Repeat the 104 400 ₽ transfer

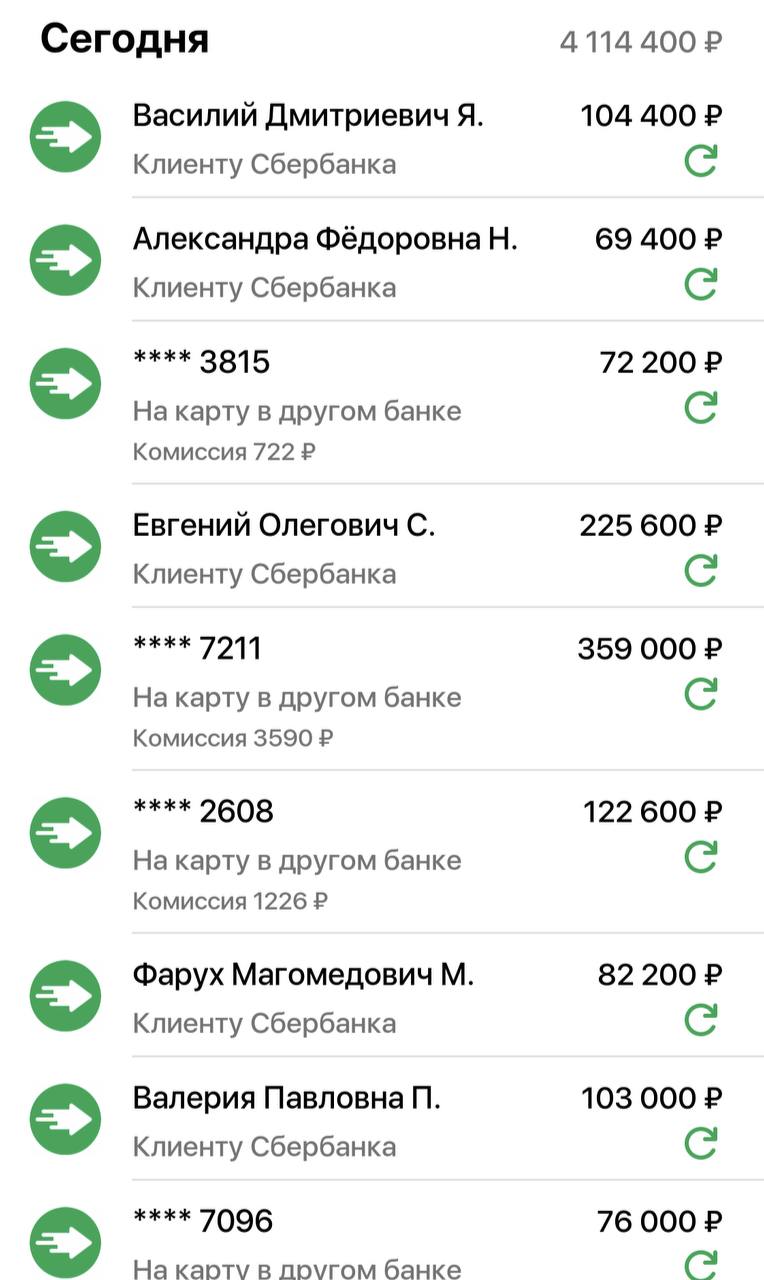point(701,160)
